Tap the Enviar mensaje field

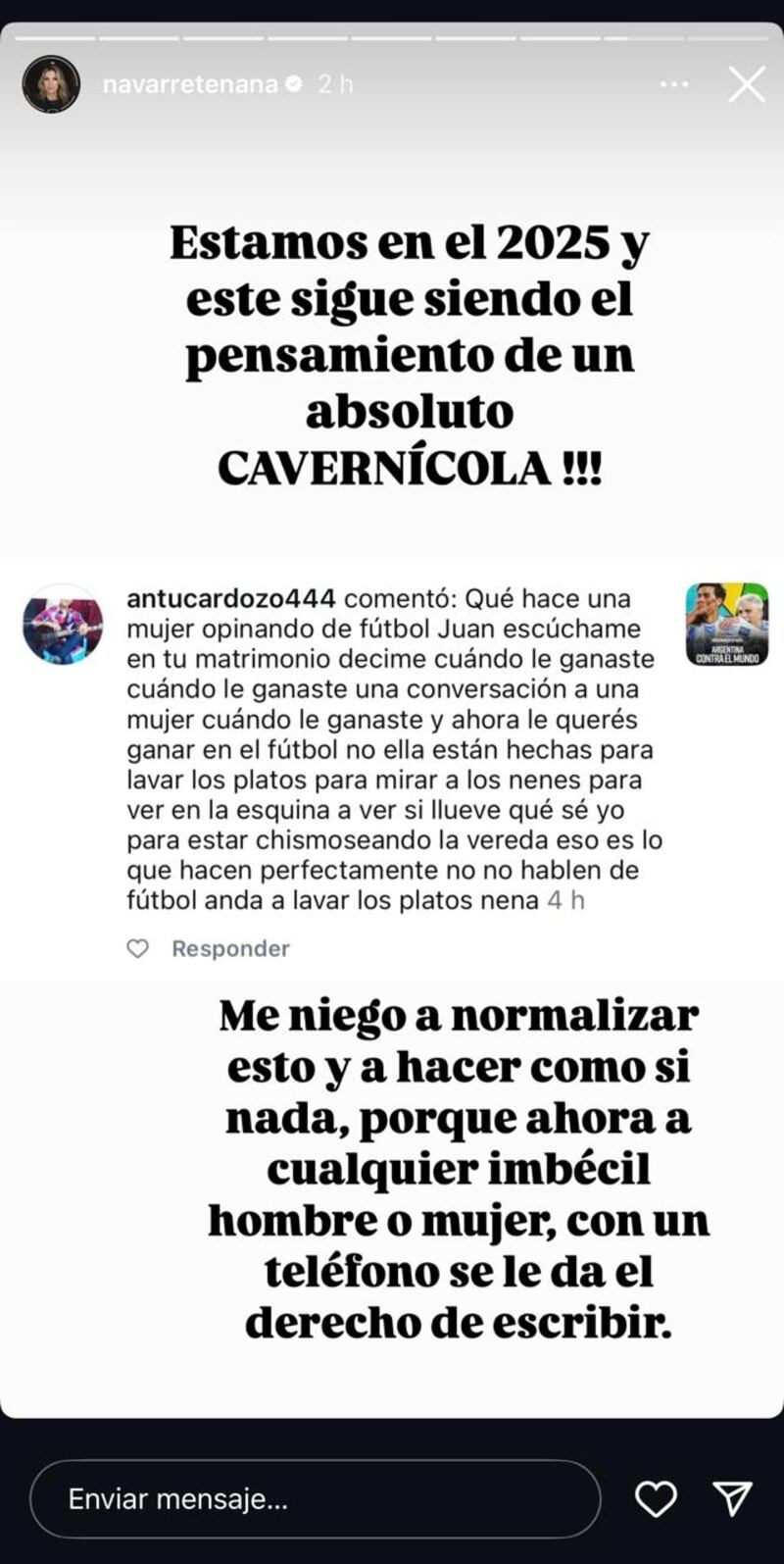coord(315,1498)
